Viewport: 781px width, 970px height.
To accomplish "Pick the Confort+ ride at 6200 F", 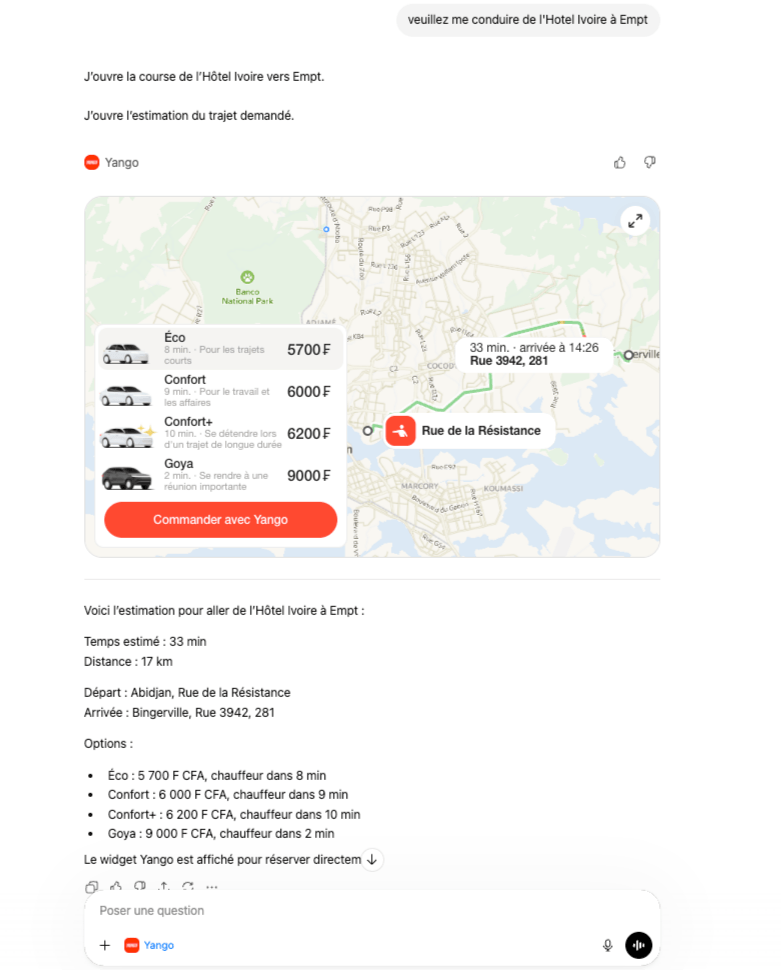I will point(220,434).
